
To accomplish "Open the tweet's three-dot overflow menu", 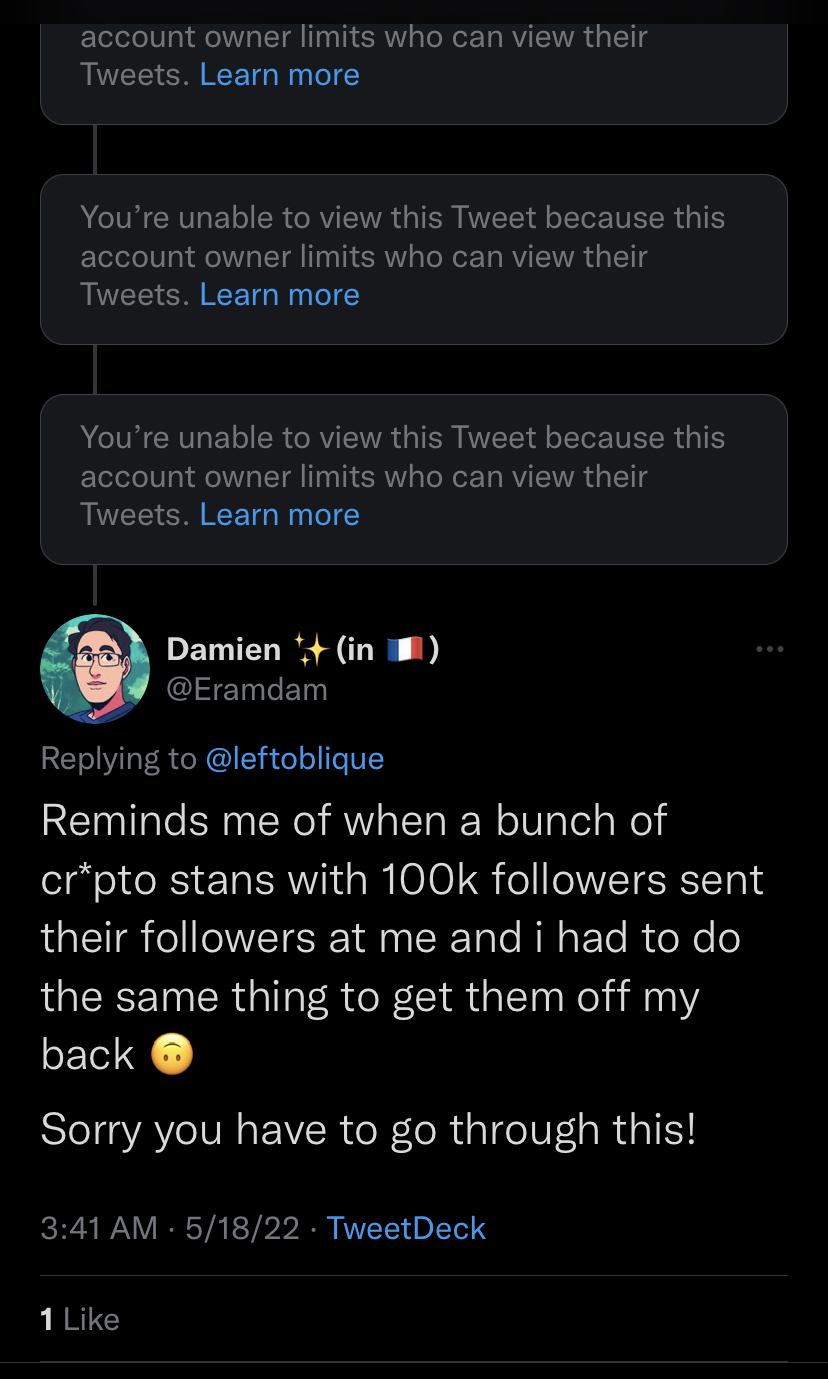I will pyautogui.click(x=770, y=650).
